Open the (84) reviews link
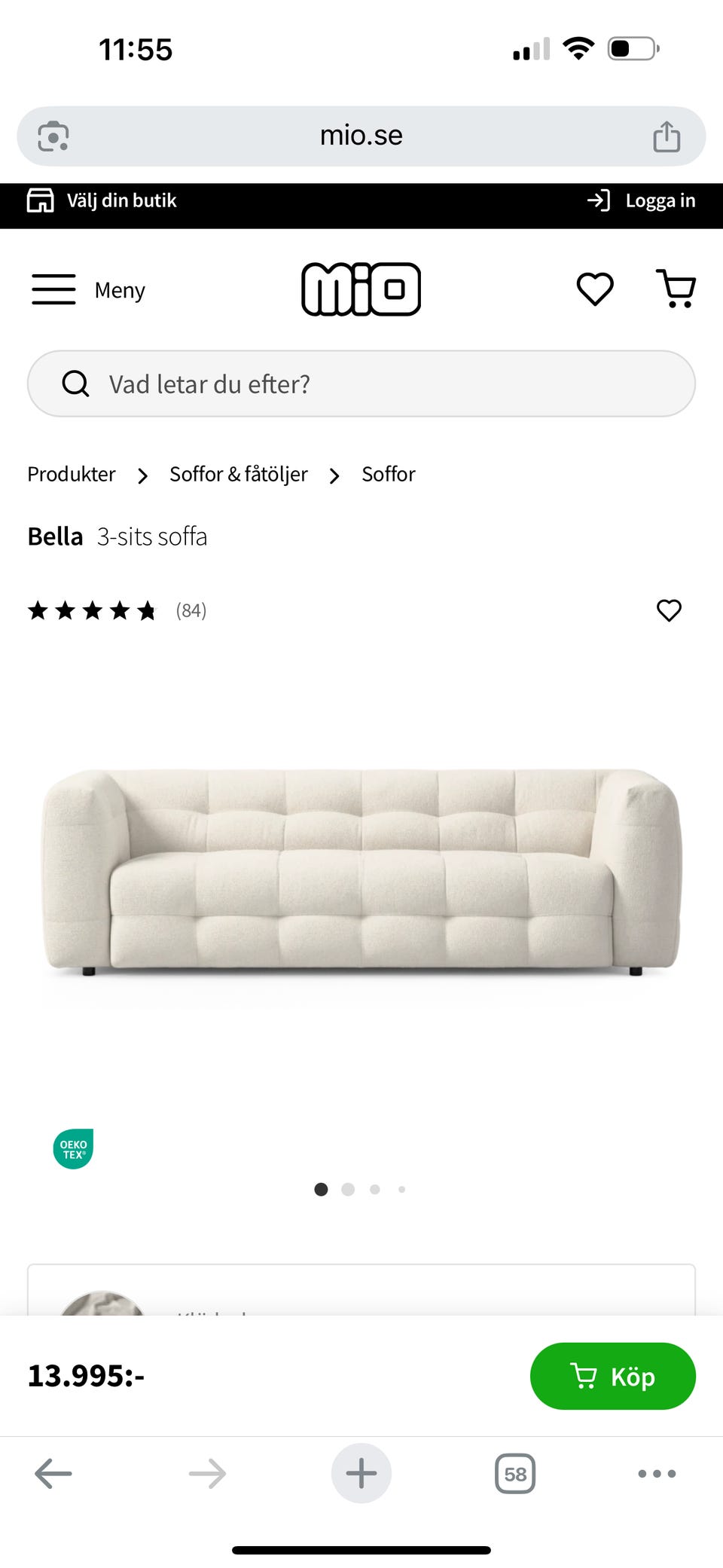Viewport: 723px width, 1568px height. point(191,611)
